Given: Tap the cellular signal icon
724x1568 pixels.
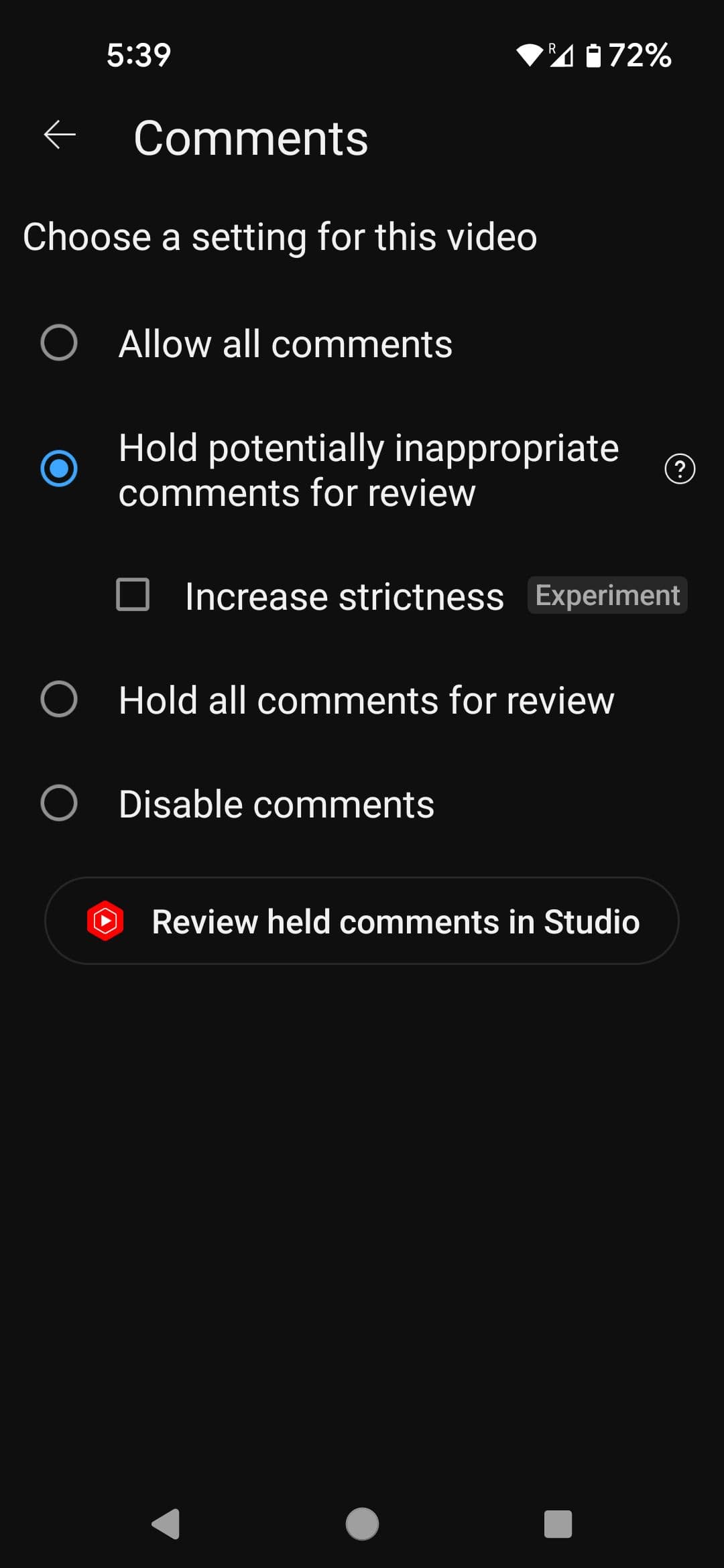Looking at the screenshot, I should [563, 55].
